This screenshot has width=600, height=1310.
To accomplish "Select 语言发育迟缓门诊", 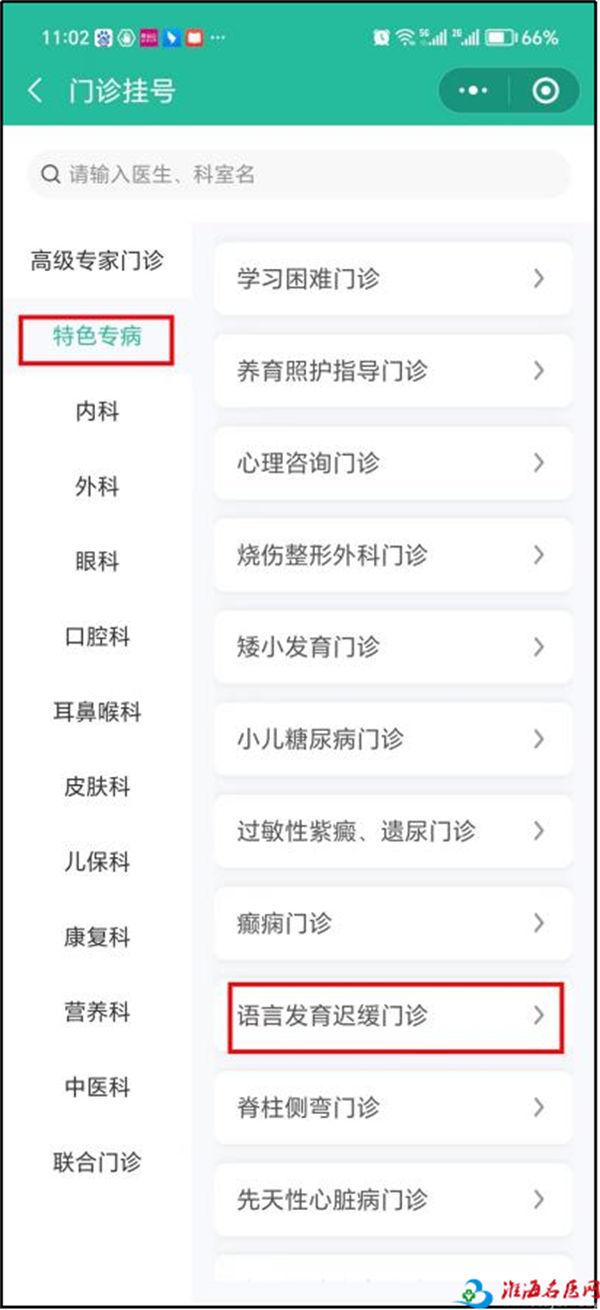I will click(393, 1016).
